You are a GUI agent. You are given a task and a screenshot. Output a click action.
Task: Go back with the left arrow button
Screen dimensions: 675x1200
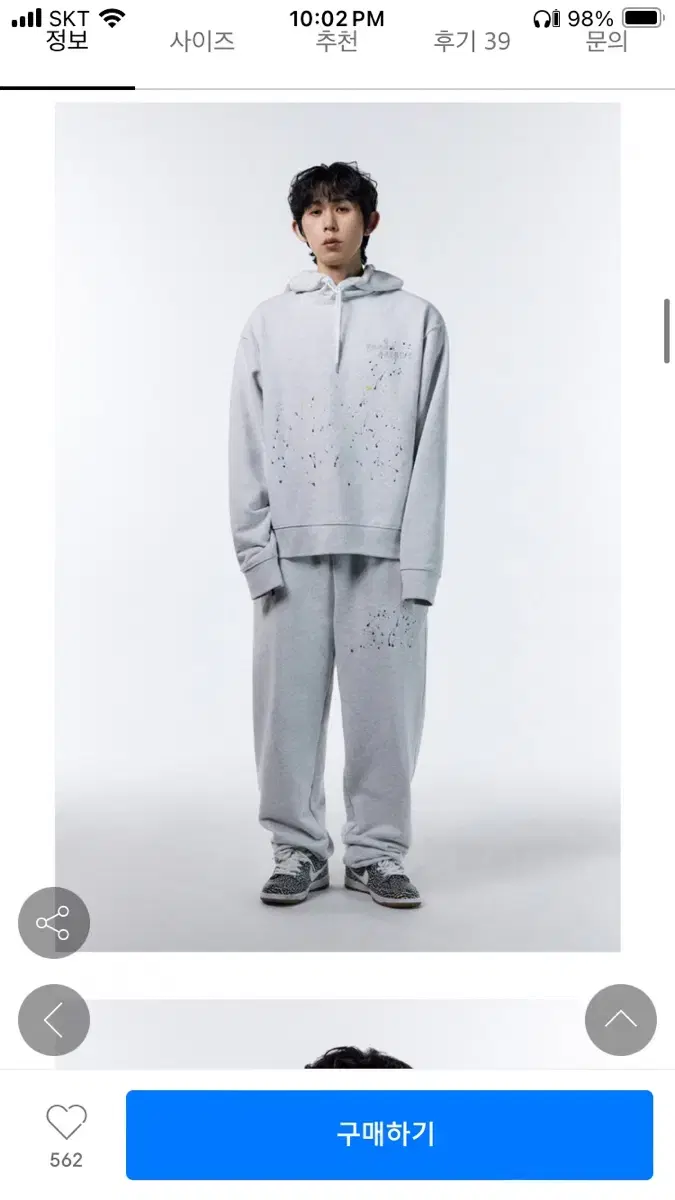click(x=54, y=1020)
